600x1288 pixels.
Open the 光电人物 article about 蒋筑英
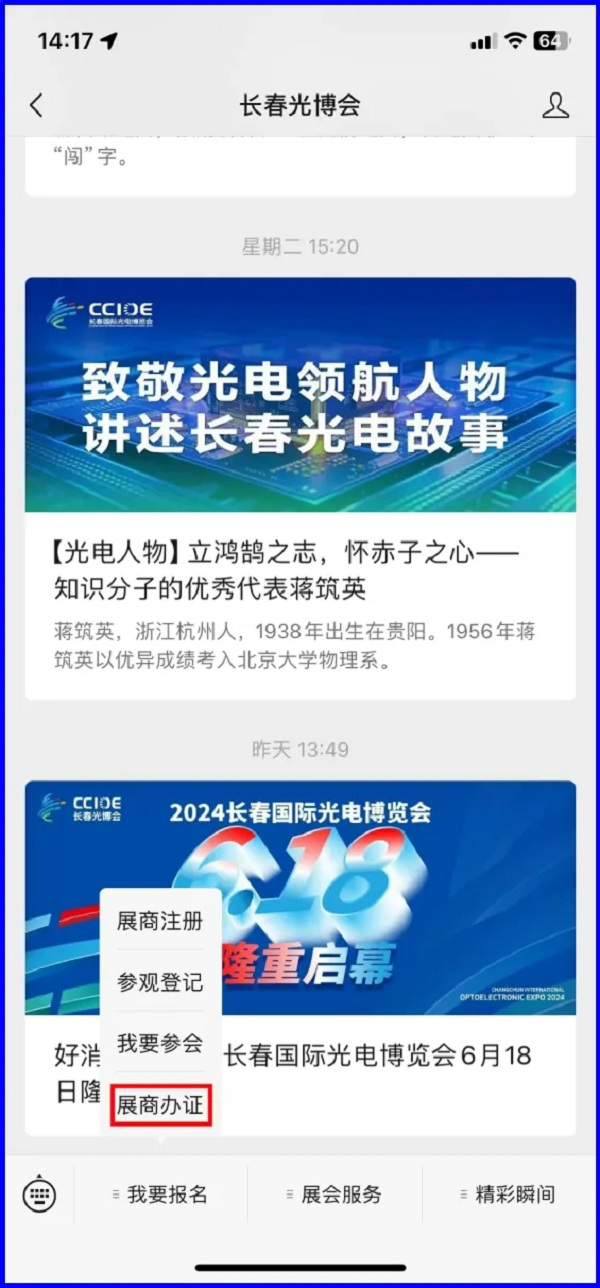tap(300, 570)
